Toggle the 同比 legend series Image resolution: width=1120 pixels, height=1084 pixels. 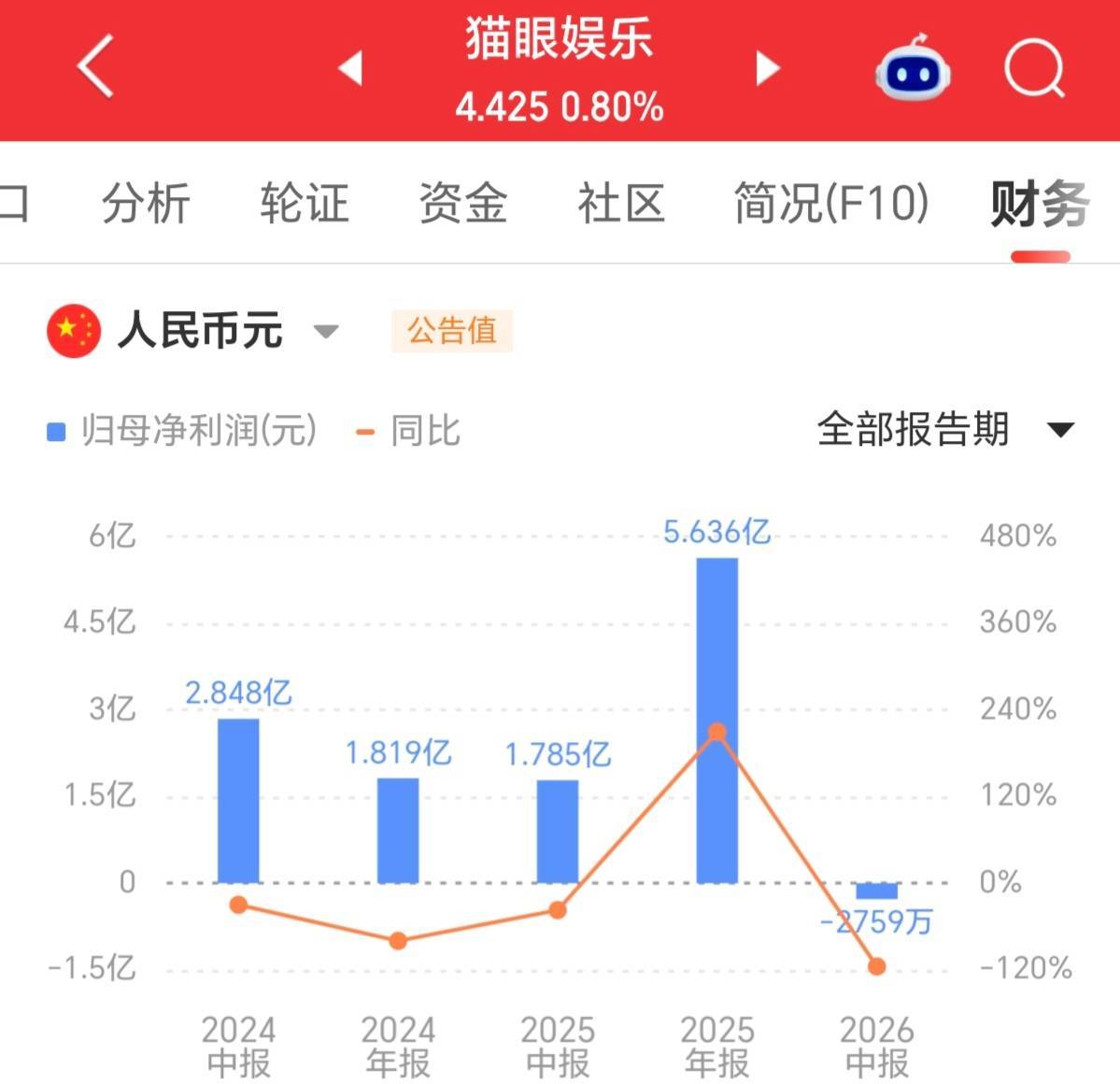click(x=408, y=431)
